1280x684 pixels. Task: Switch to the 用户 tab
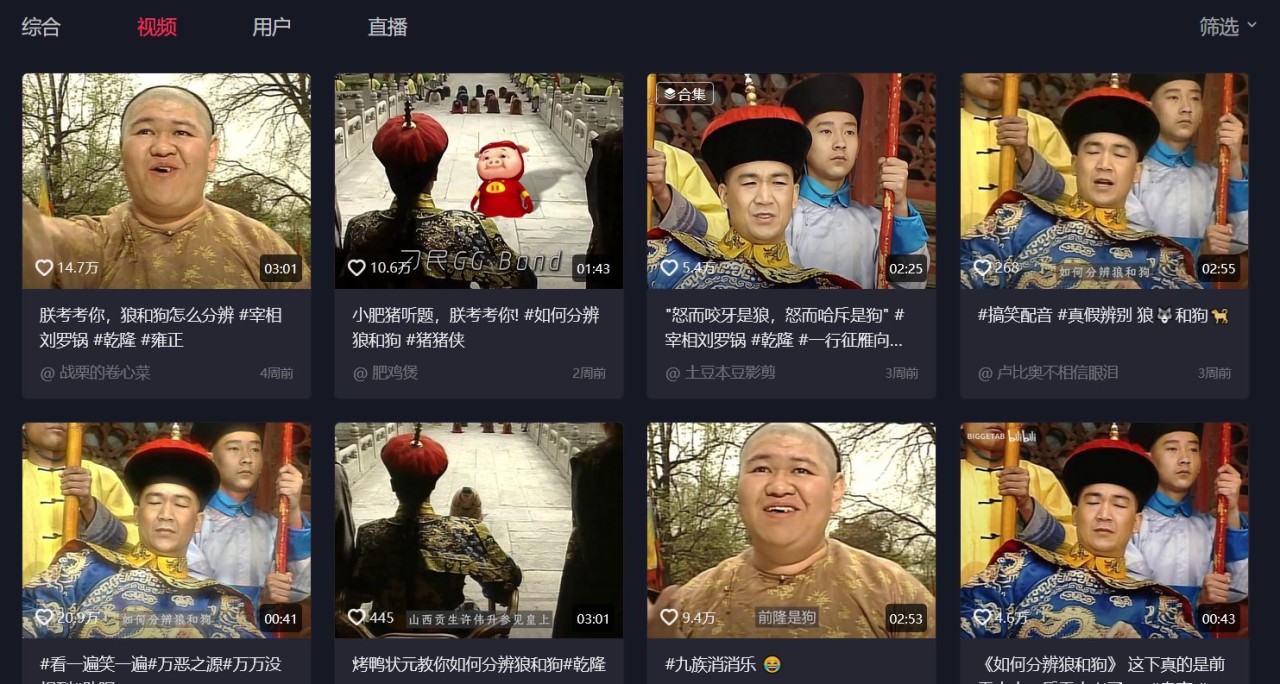[271, 27]
